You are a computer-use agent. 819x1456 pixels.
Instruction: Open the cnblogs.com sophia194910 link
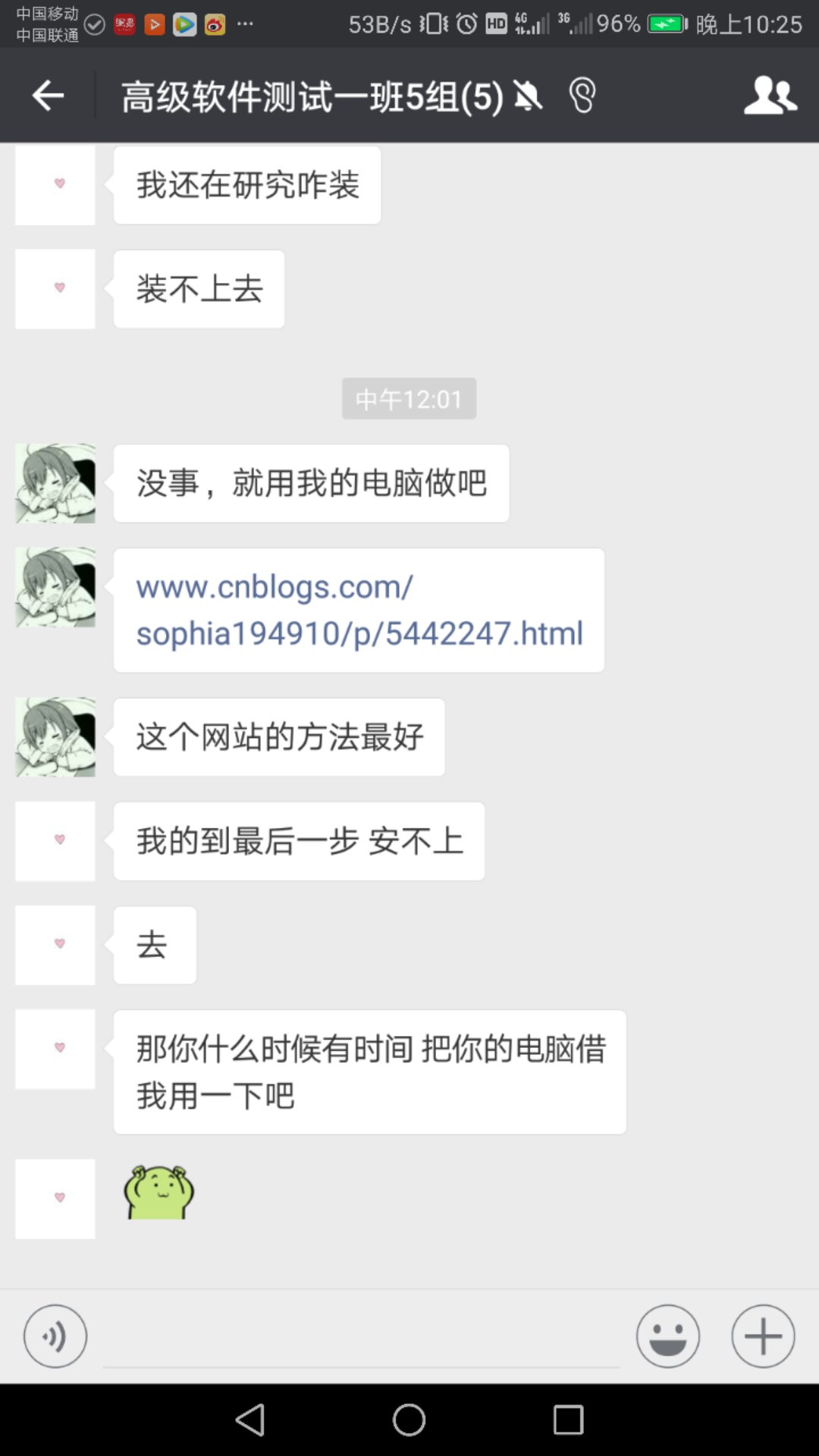point(359,610)
